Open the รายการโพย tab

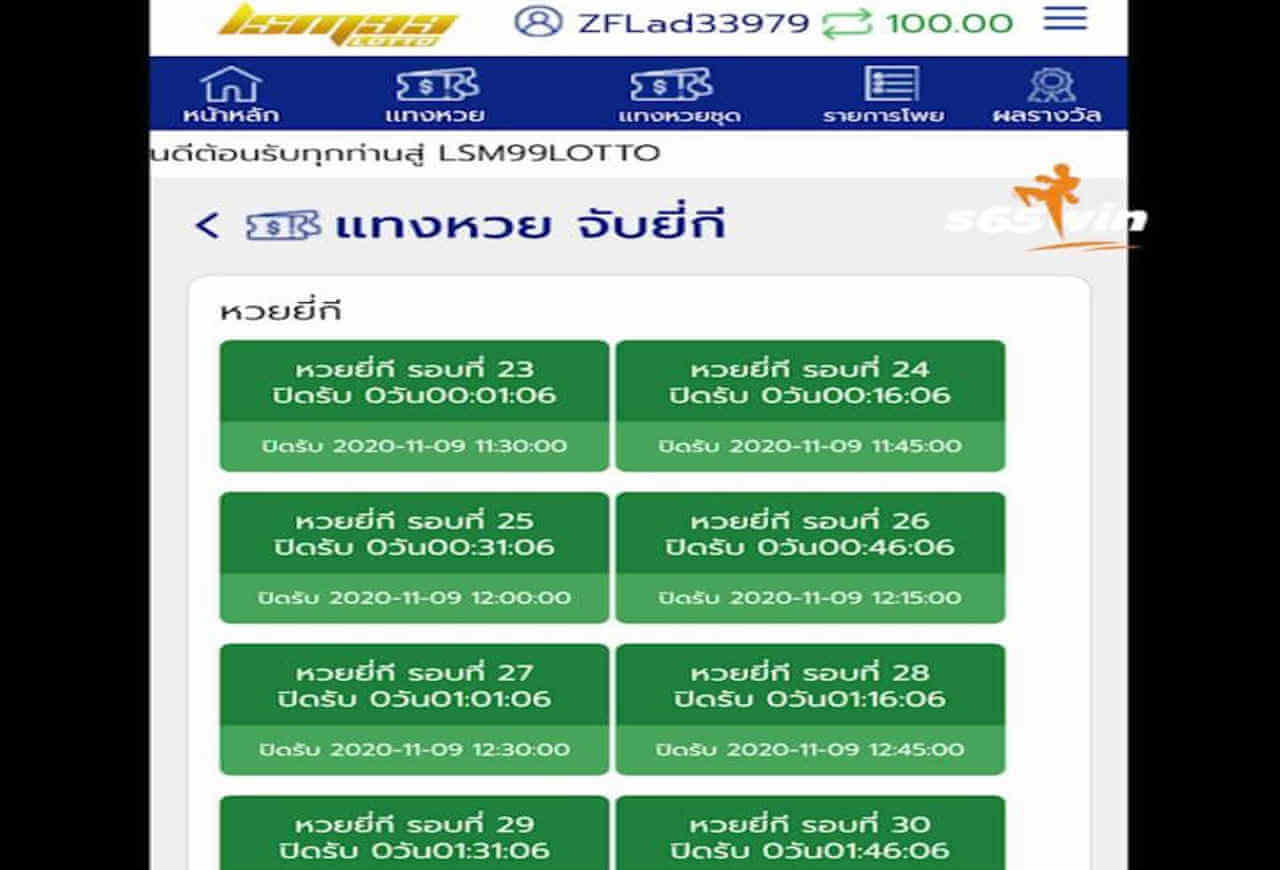883,95
